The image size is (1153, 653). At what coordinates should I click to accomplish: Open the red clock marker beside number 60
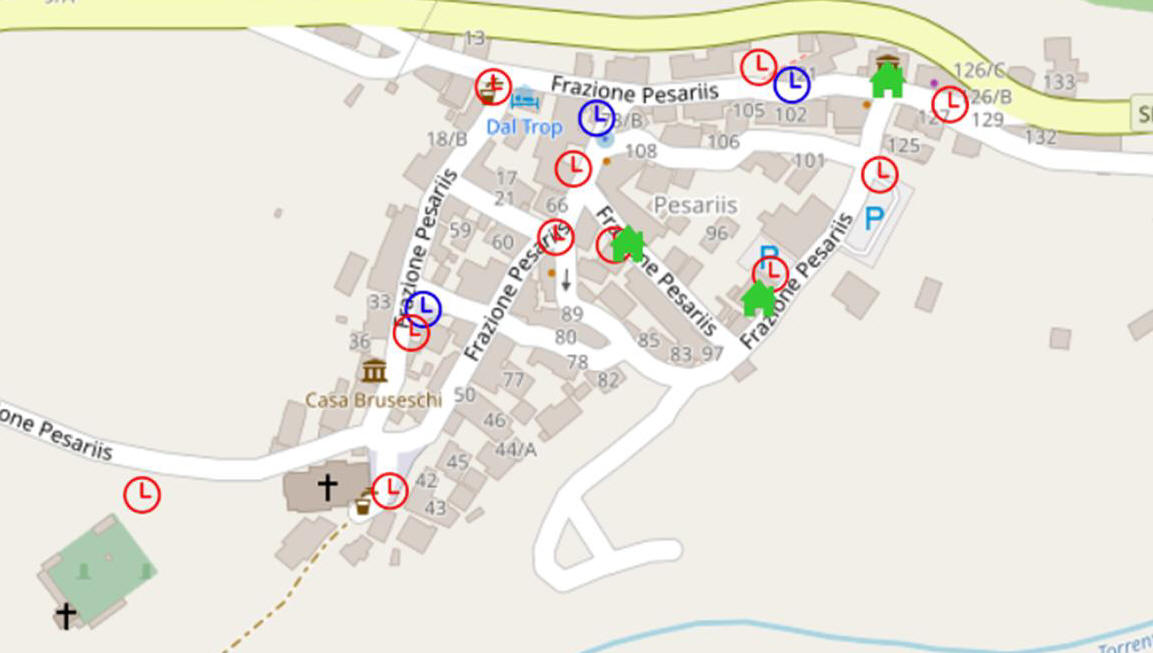click(555, 237)
